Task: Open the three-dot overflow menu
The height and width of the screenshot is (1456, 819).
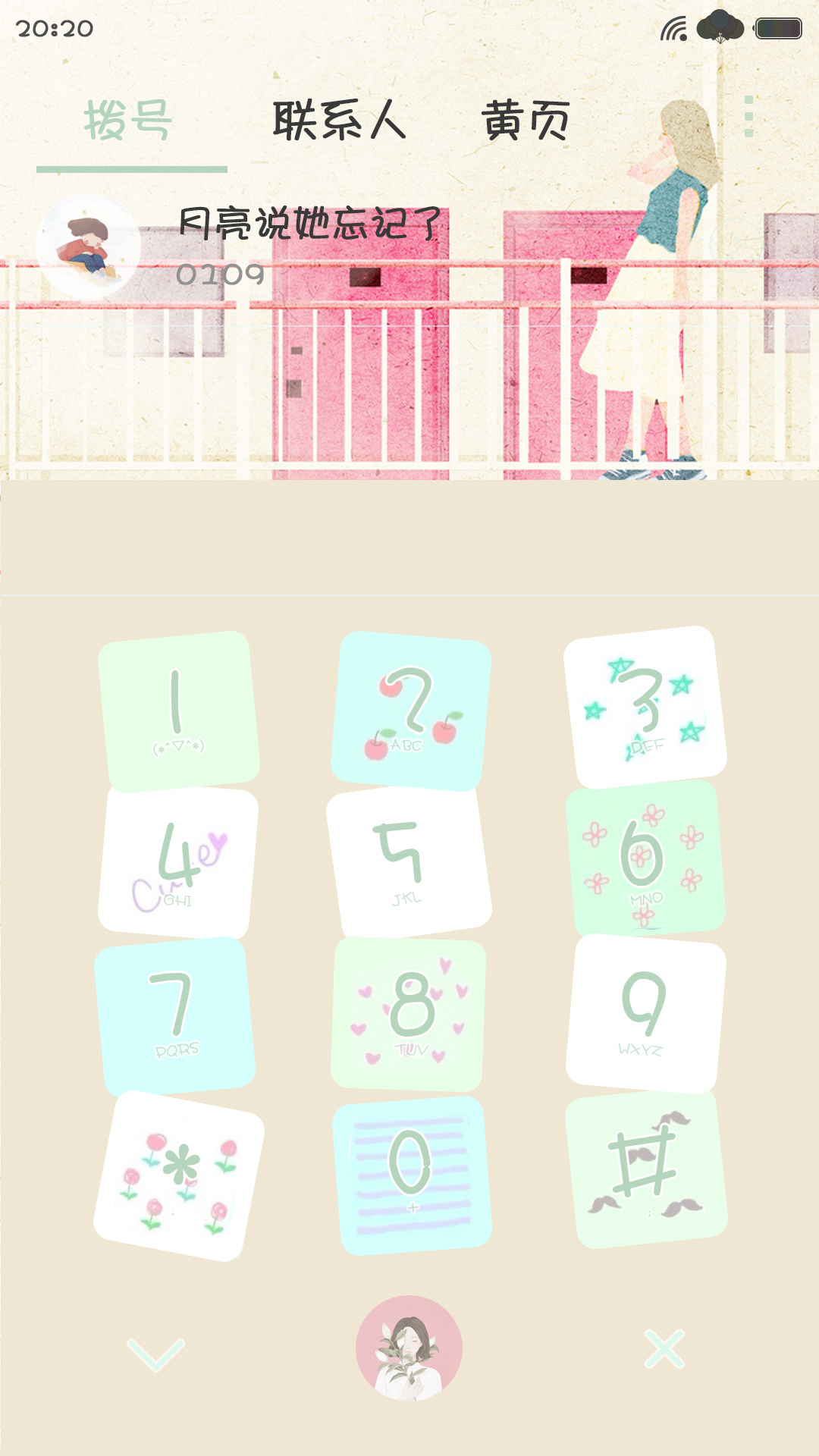Action: (748, 116)
